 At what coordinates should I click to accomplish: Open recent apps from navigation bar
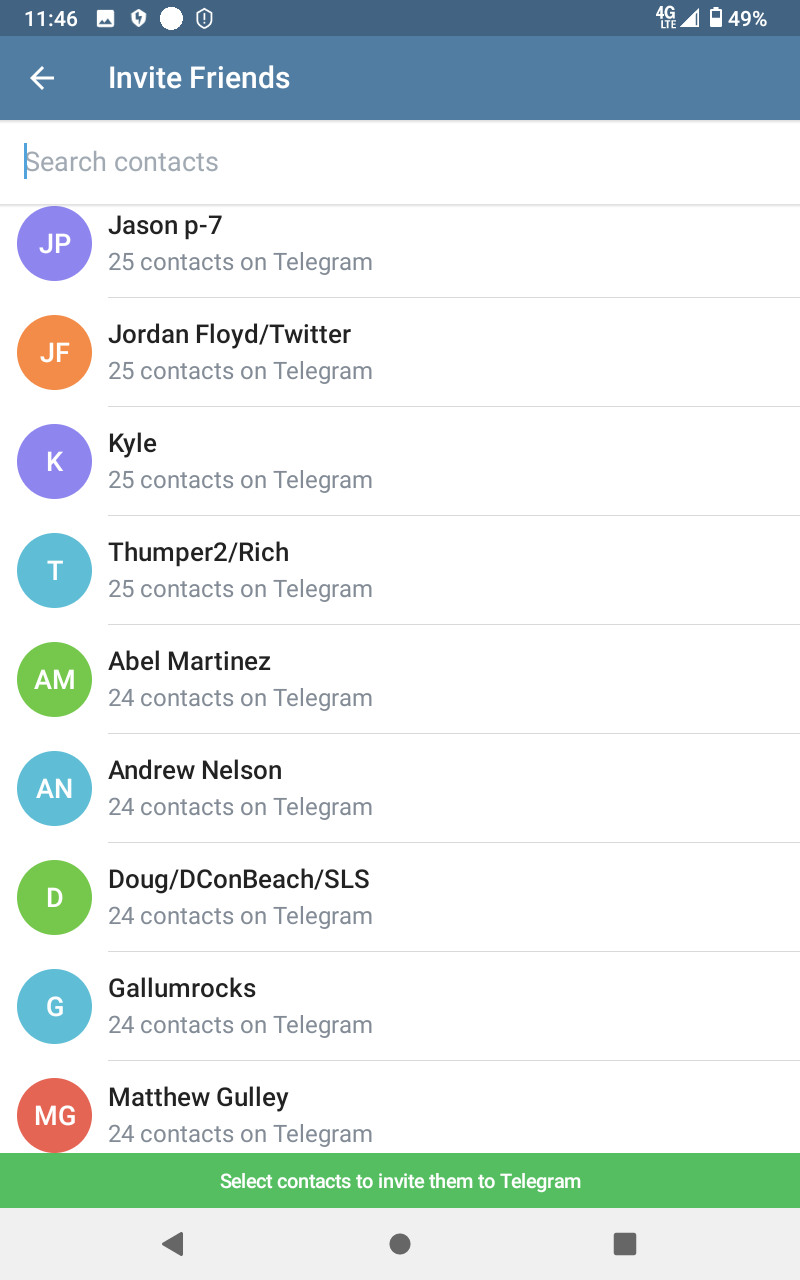pyautogui.click(x=625, y=1243)
